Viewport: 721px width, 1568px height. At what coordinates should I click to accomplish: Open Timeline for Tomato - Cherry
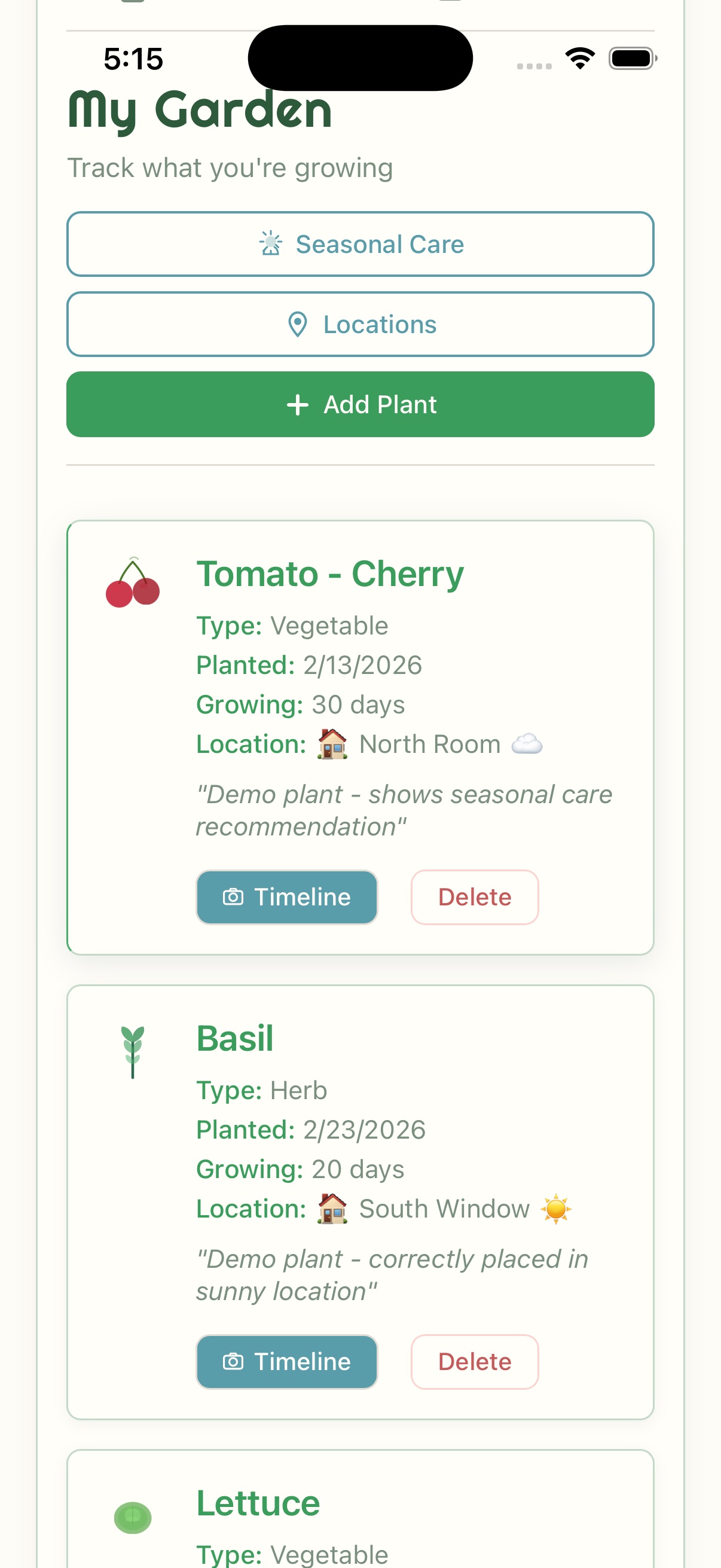coord(286,896)
